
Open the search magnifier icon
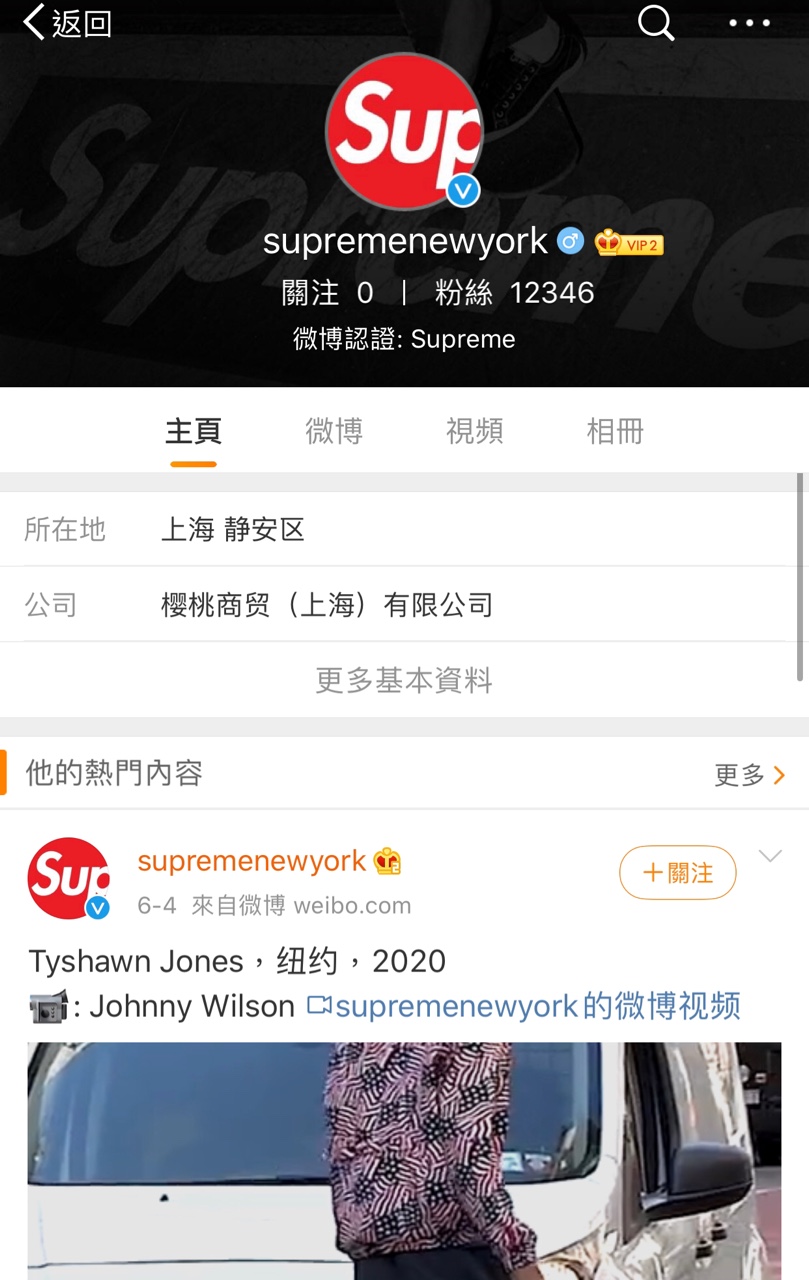tap(656, 22)
